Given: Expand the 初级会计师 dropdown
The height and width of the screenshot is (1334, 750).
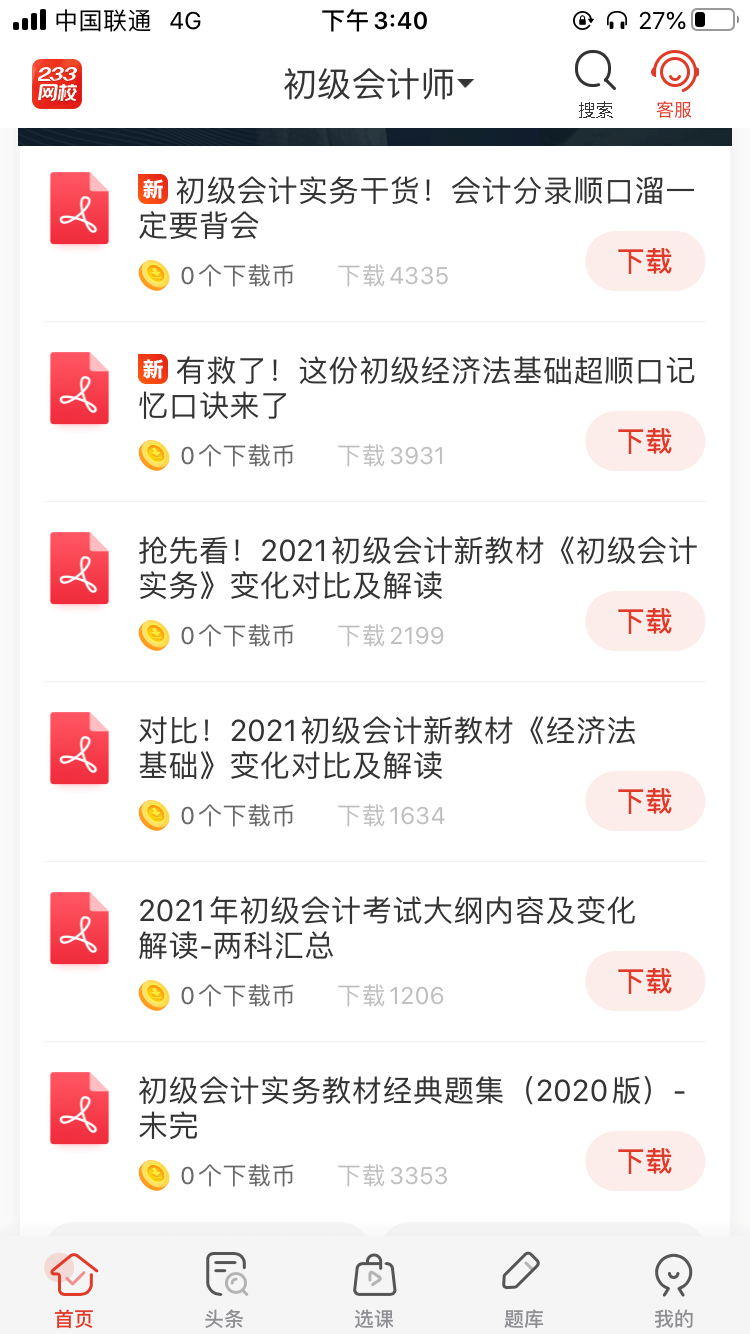Looking at the screenshot, I should pyautogui.click(x=379, y=85).
